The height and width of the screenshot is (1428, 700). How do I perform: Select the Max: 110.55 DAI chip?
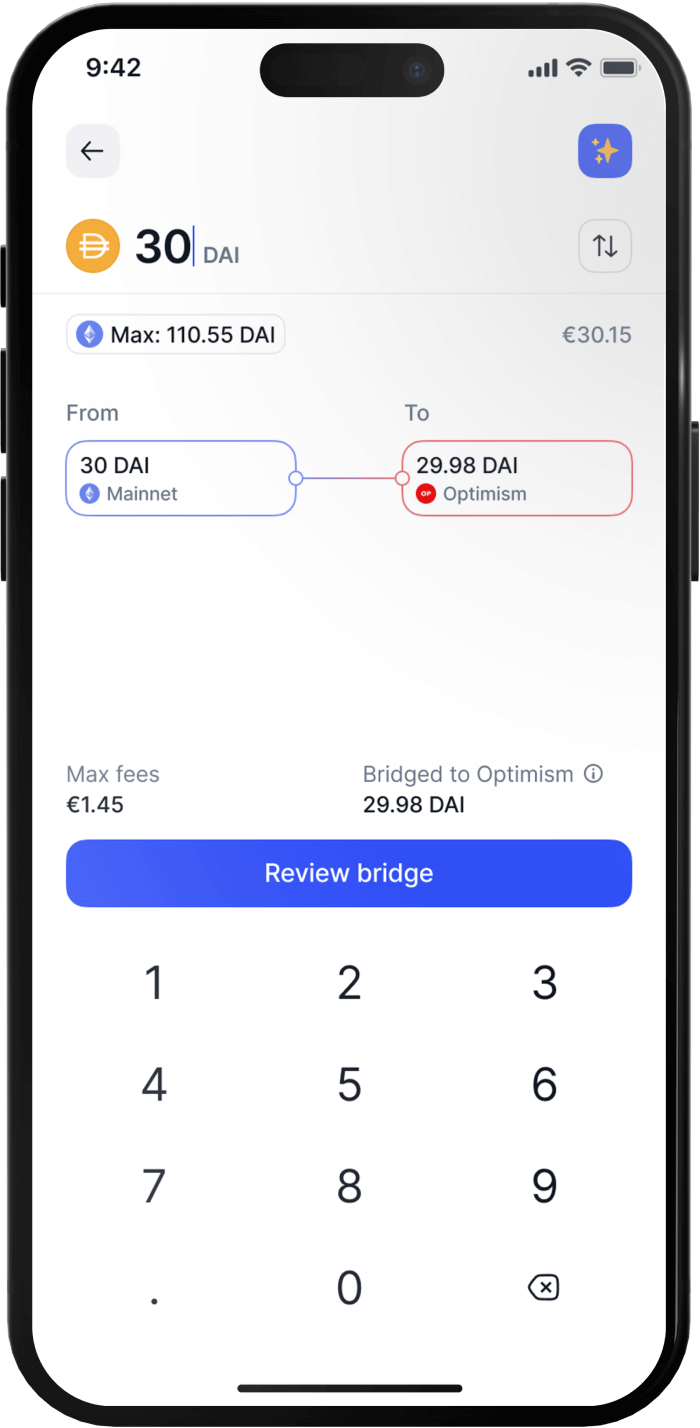tap(176, 335)
